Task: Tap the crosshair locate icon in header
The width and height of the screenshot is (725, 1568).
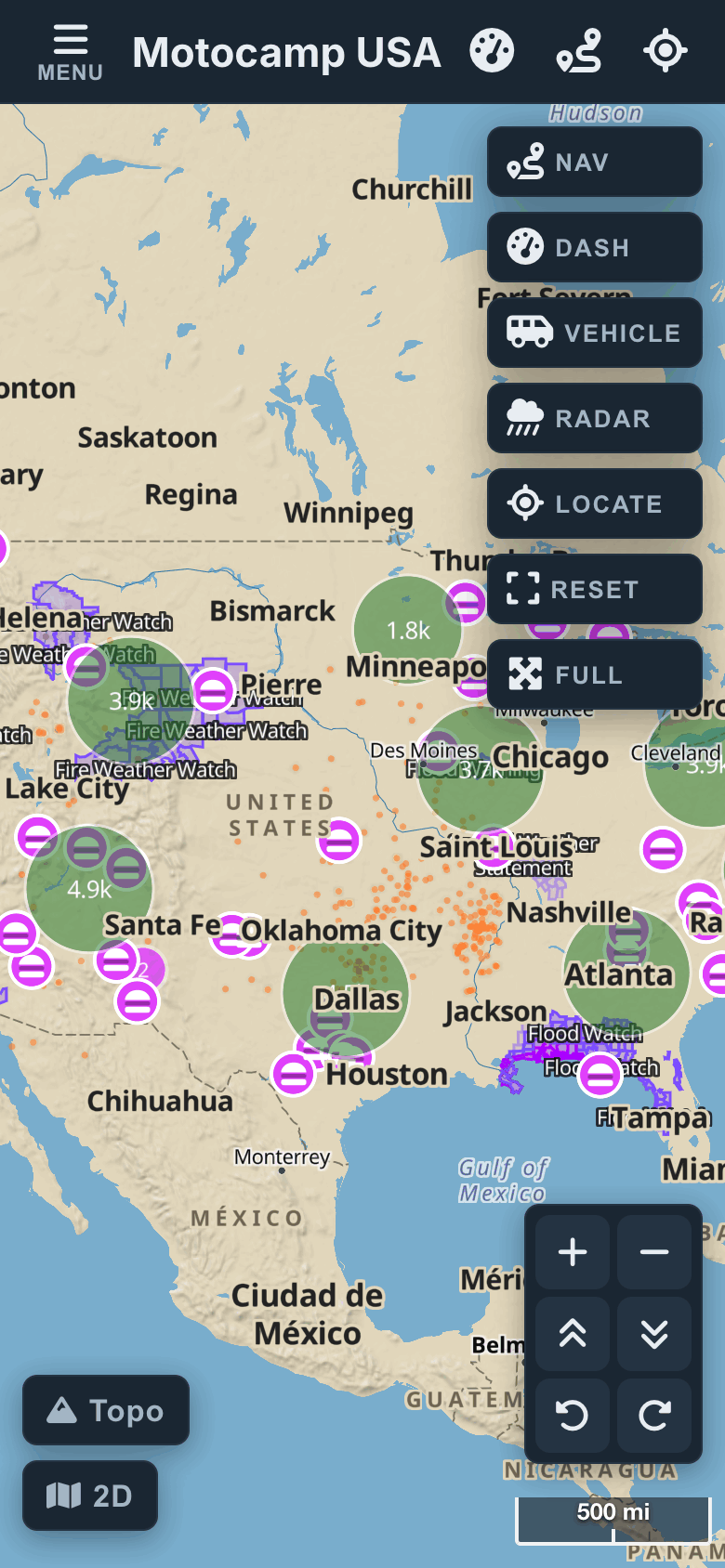Action: (666, 51)
